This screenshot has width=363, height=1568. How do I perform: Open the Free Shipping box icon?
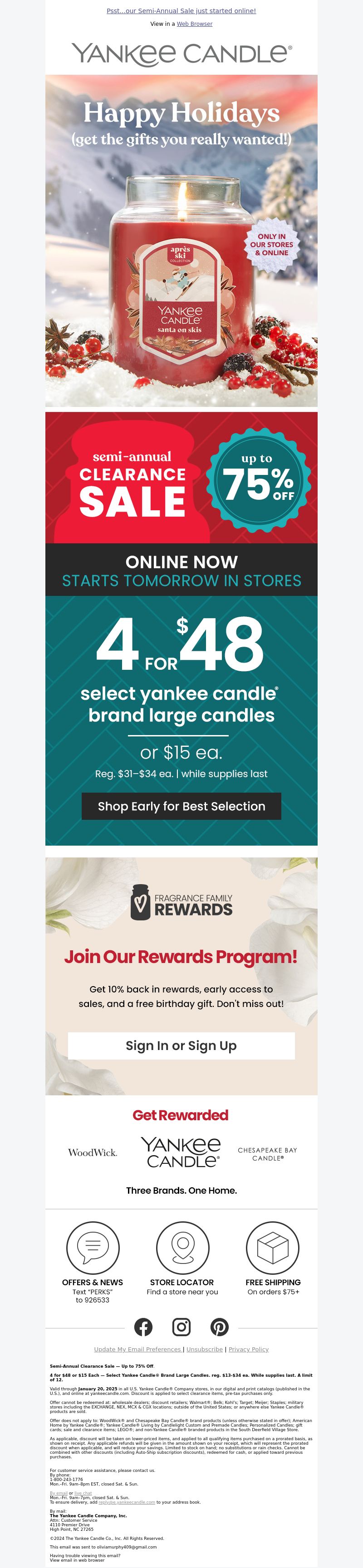coord(273,1247)
